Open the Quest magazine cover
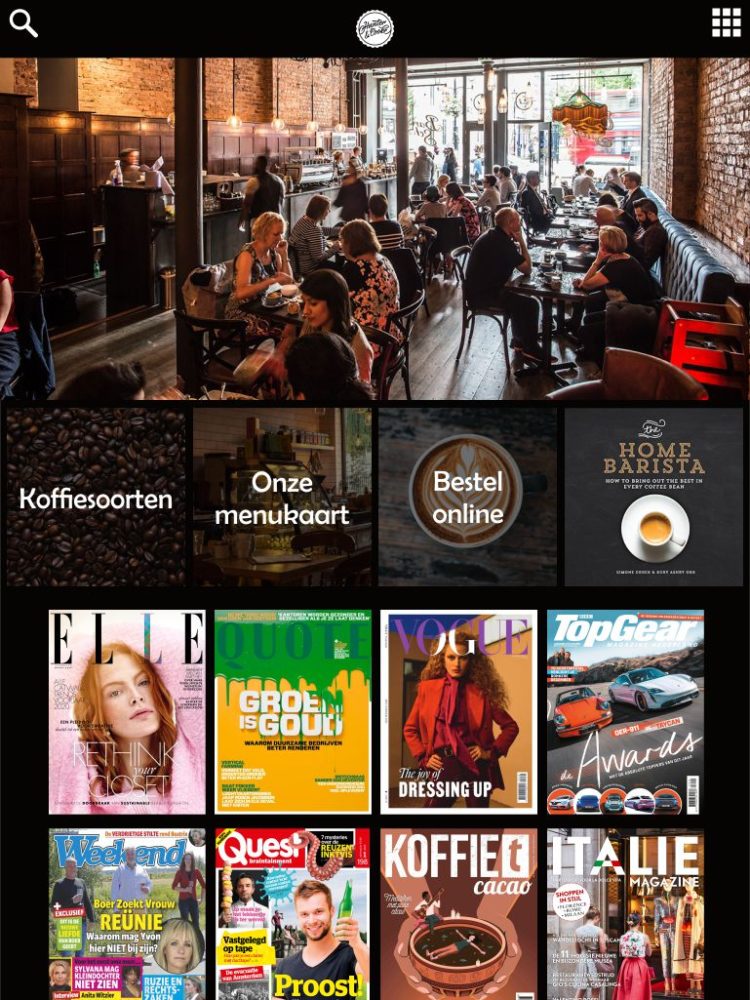 tap(293, 914)
